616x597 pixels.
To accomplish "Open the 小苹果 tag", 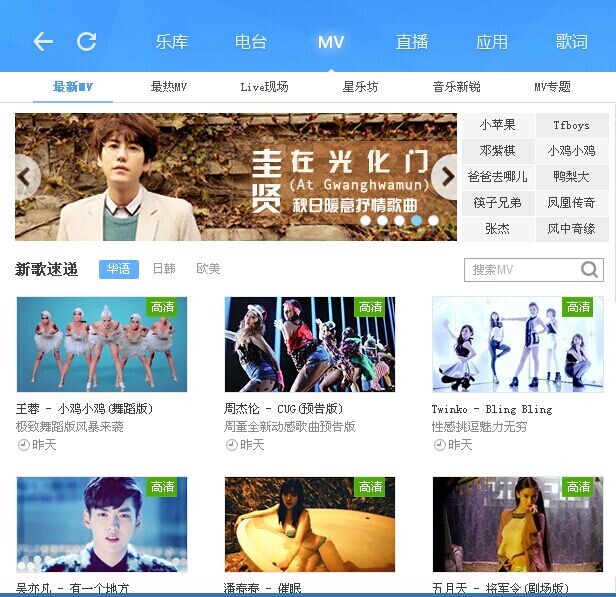I will [497, 125].
